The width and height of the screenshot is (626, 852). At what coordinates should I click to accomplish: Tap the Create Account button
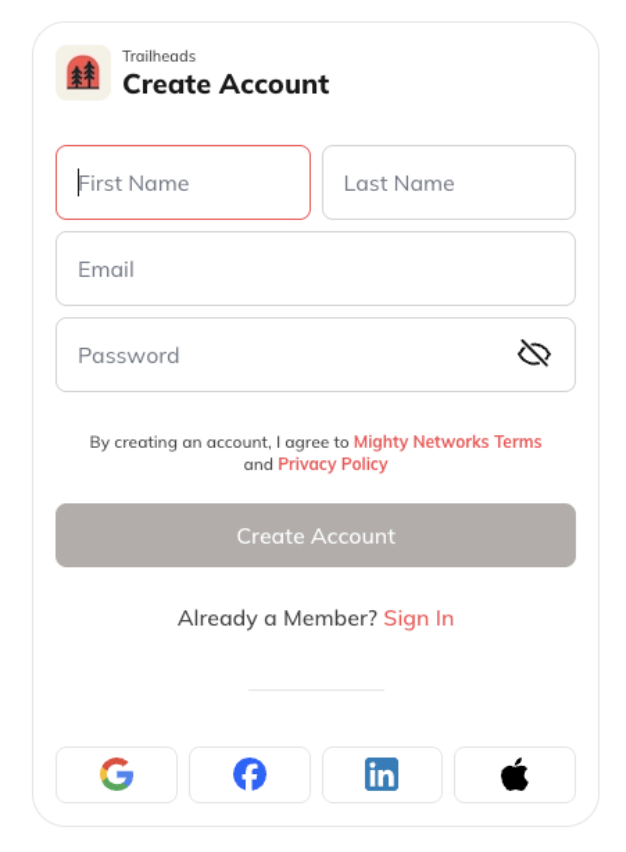(315, 535)
